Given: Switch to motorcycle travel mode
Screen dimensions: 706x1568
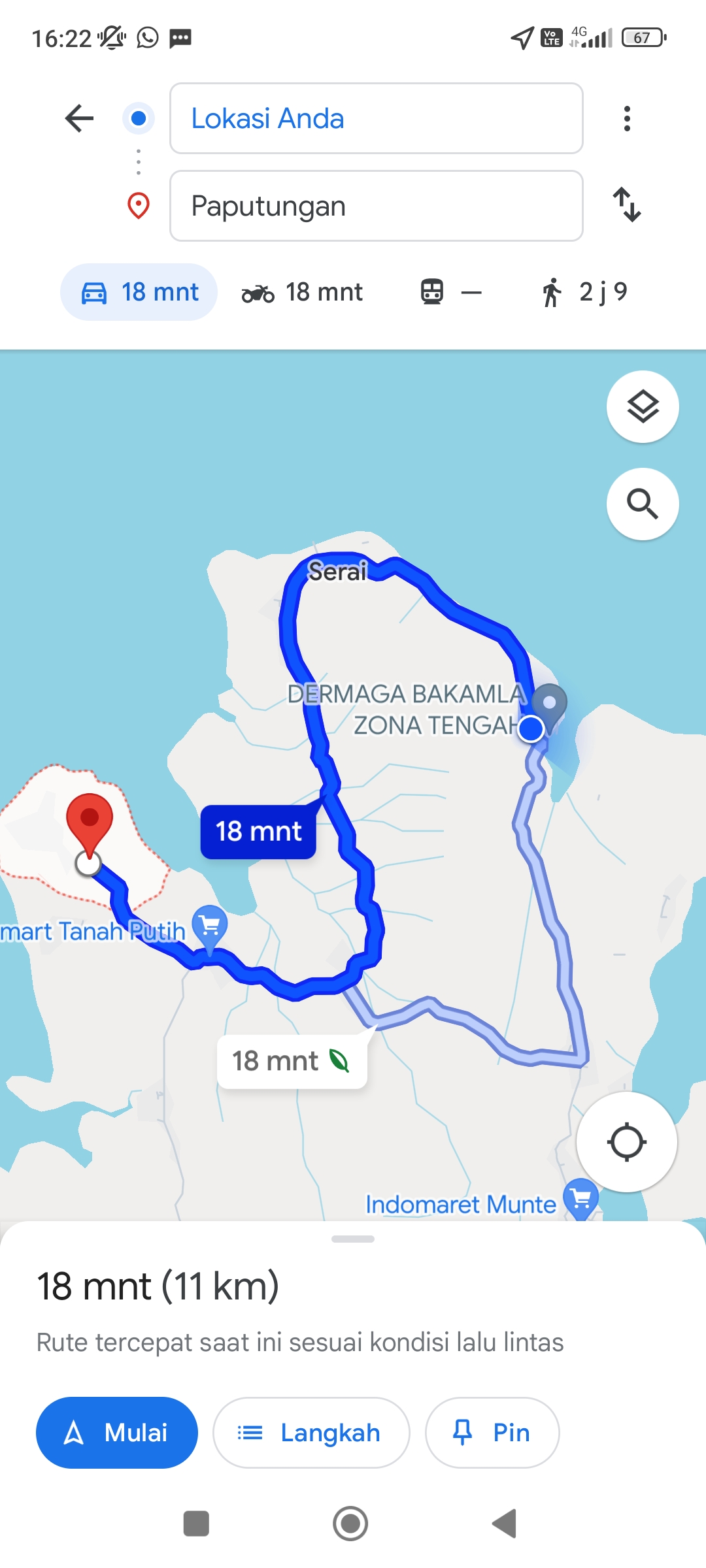Looking at the screenshot, I should pyautogui.click(x=302, y=292).
